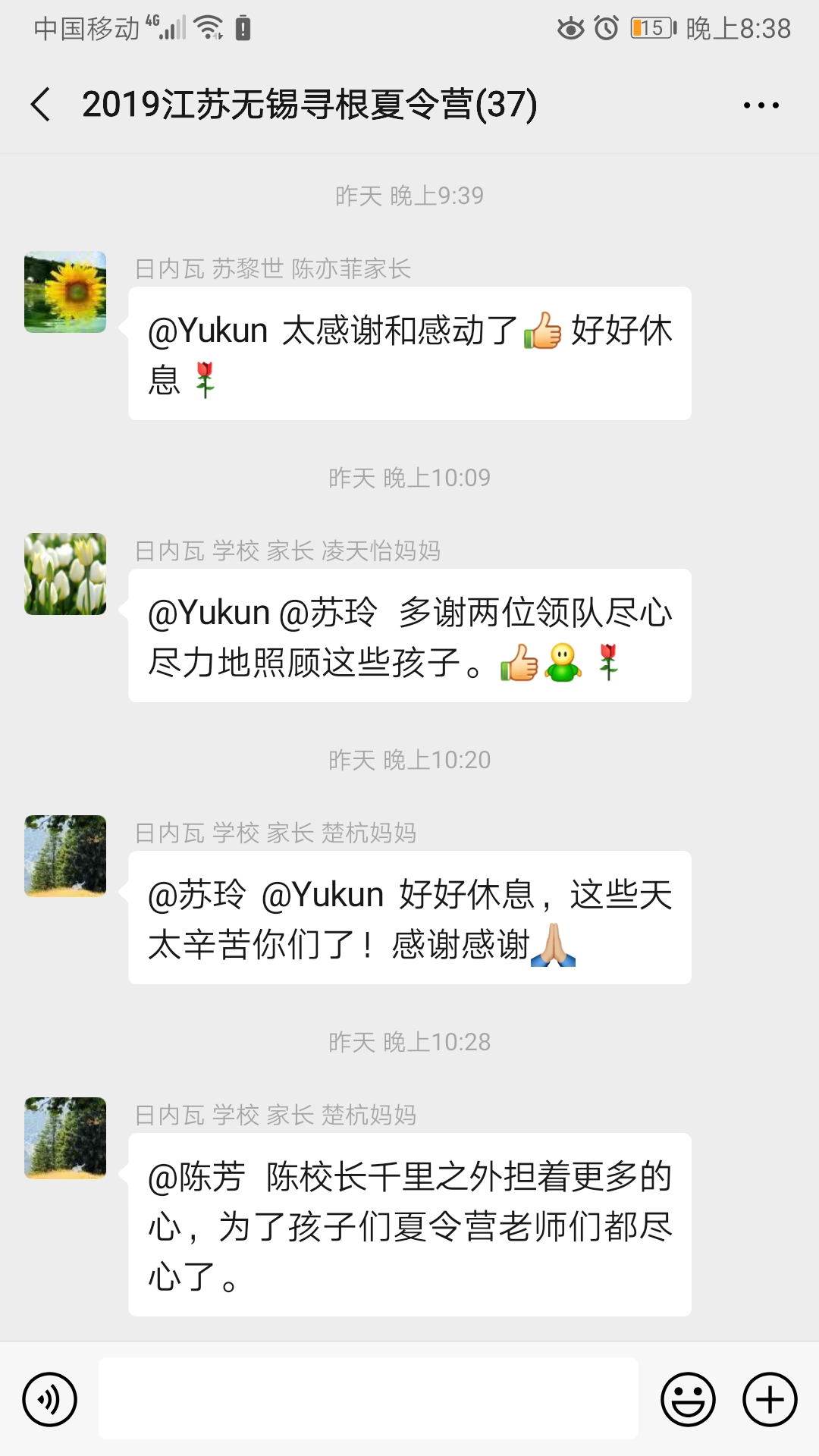
Task: Open the tulip avatar of 凌天怡妈妈
Action: [65, 574]
